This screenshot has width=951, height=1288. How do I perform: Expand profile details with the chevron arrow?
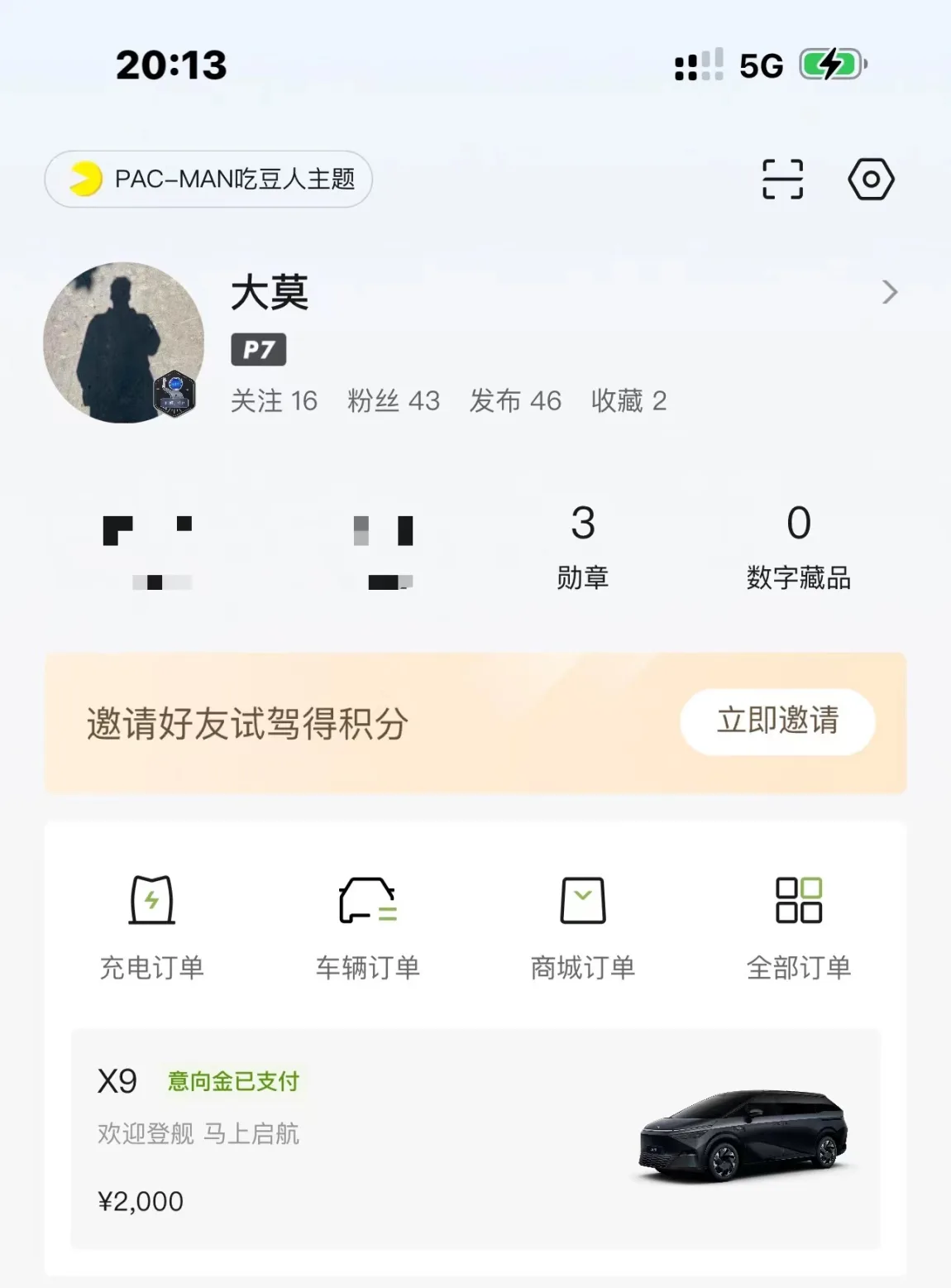coord(889,292)
